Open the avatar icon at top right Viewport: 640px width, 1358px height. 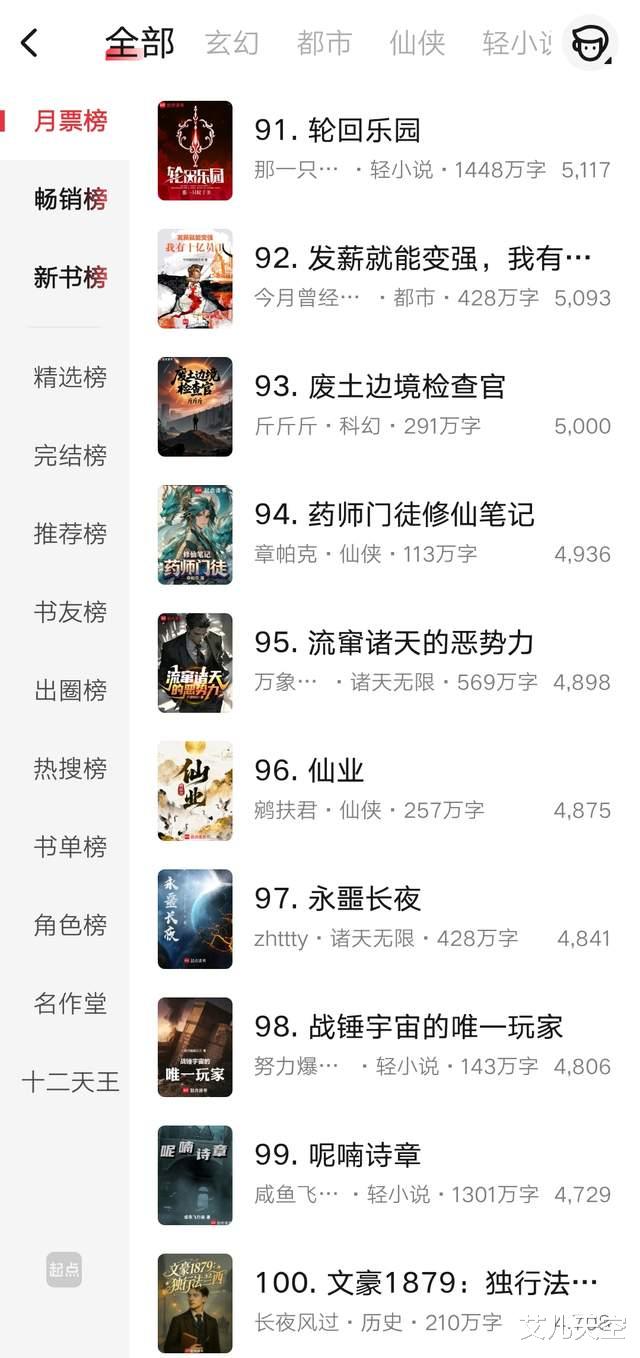coord(590,43)
